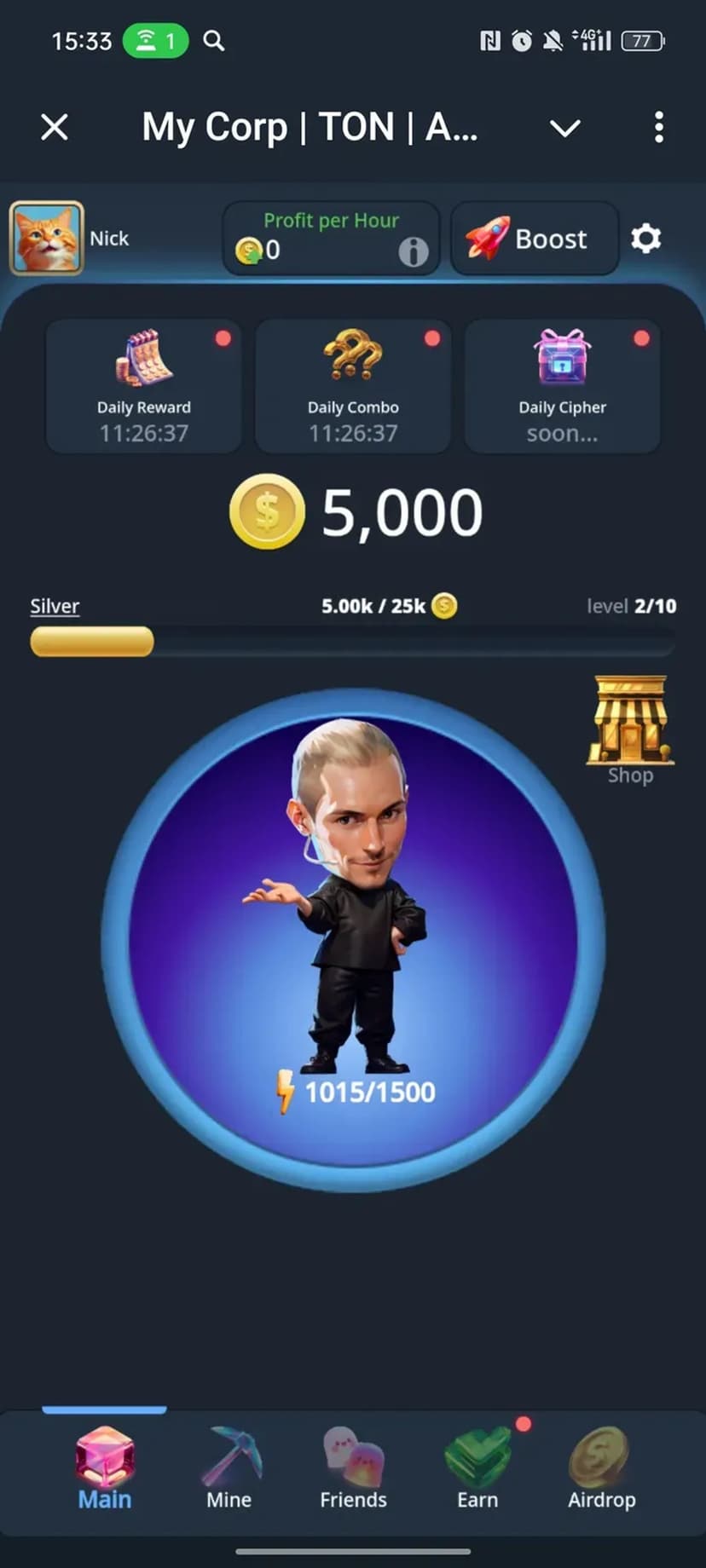View Profit per Hour info icon
This screenshot has height=1568, width=706.
tap(413, 251)
